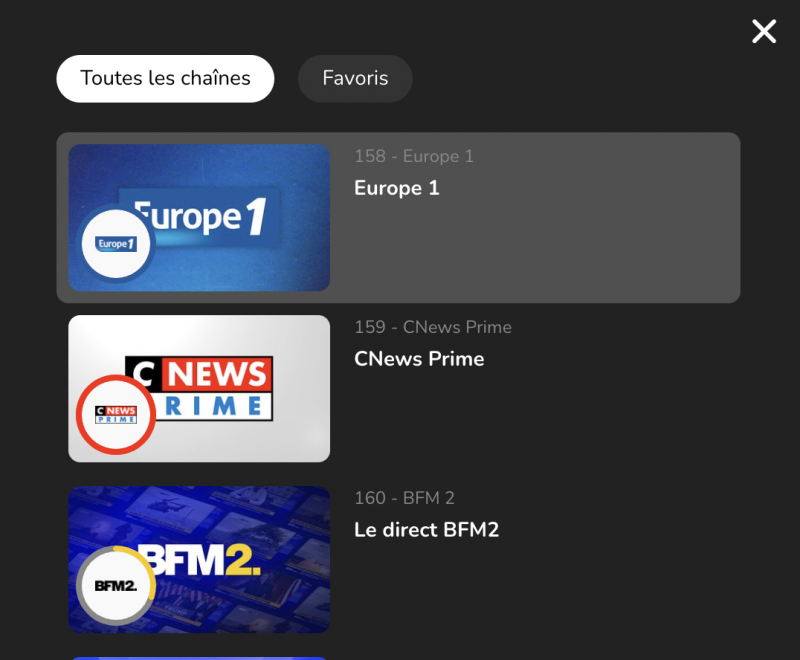The height and width of the screenshot is (660, 800).
Task: Watch CNews Prime channel 159
Action: click(398, 388)
